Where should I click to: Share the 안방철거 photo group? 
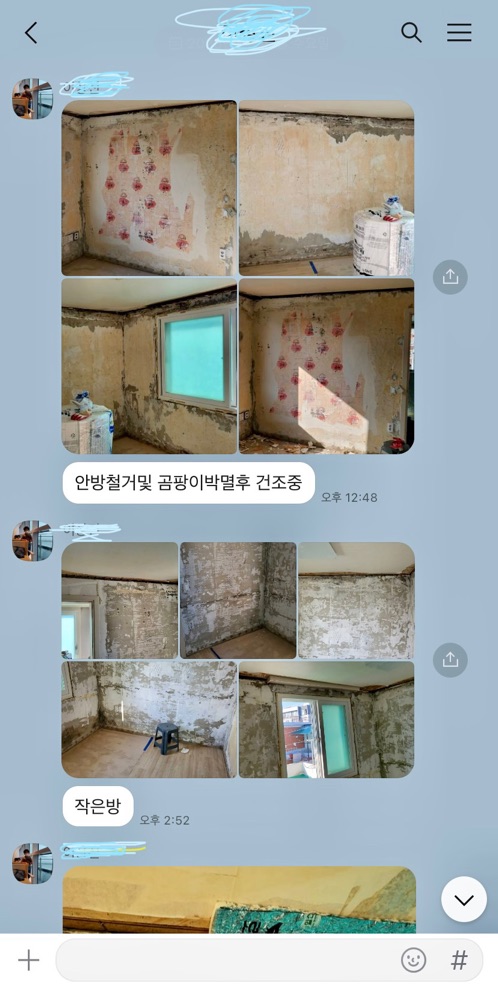coord(450,277)
